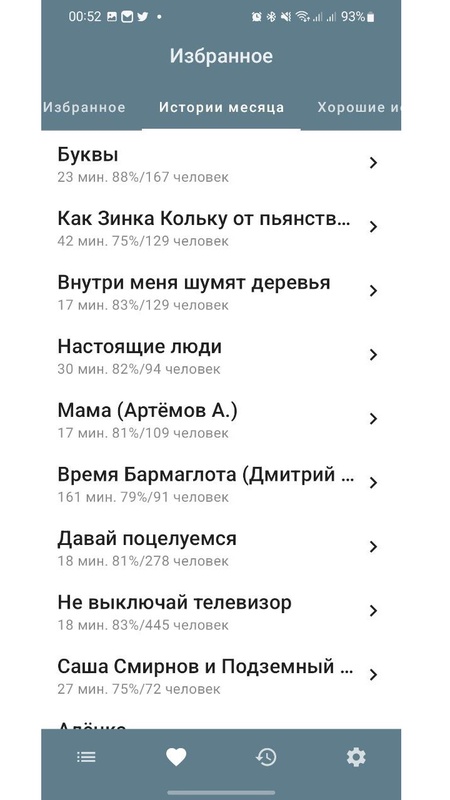Viewport: 450px width, 800px height.
Task: Open Время Бармаглота story
Action: [x=221, y=483]
